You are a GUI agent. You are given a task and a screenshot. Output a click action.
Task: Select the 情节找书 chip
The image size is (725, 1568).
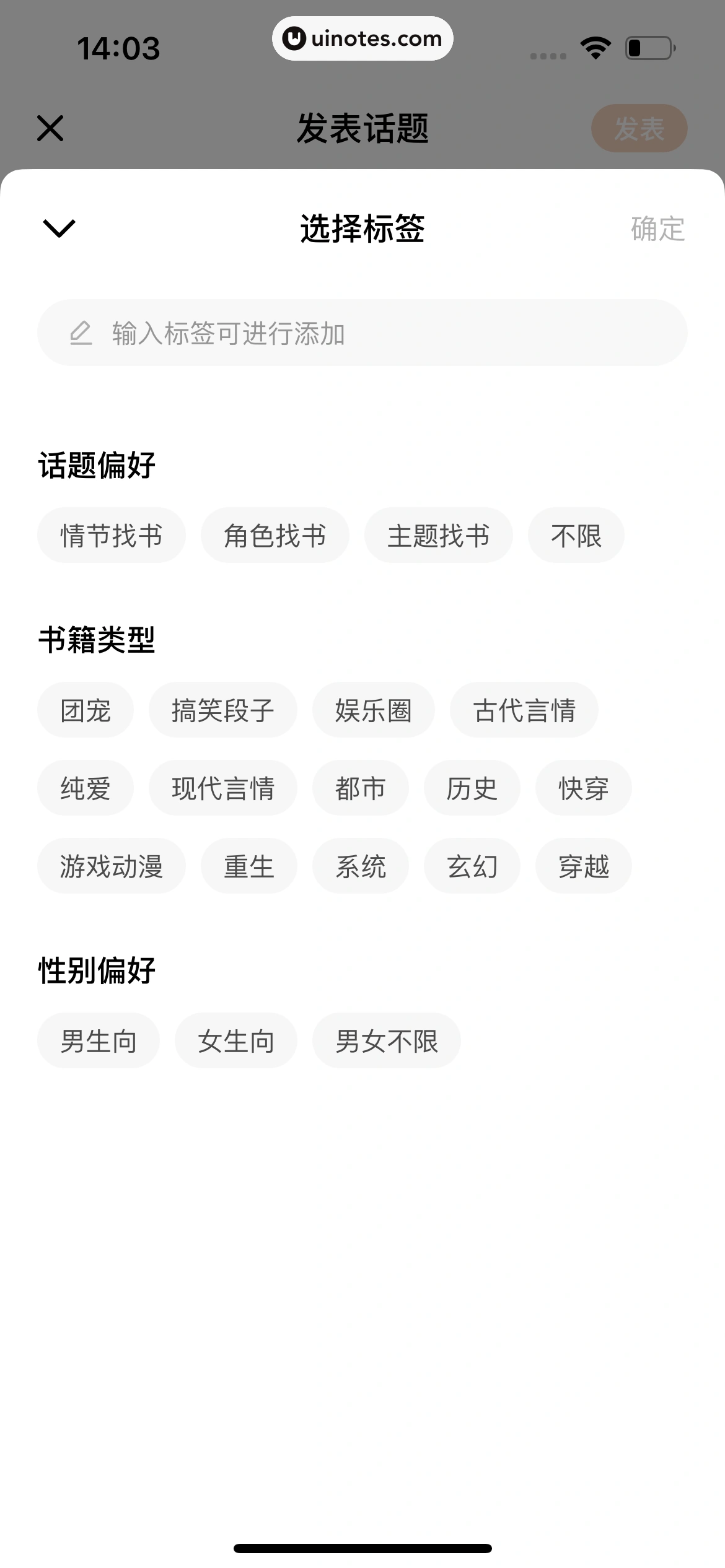click(x=112, y=536)
